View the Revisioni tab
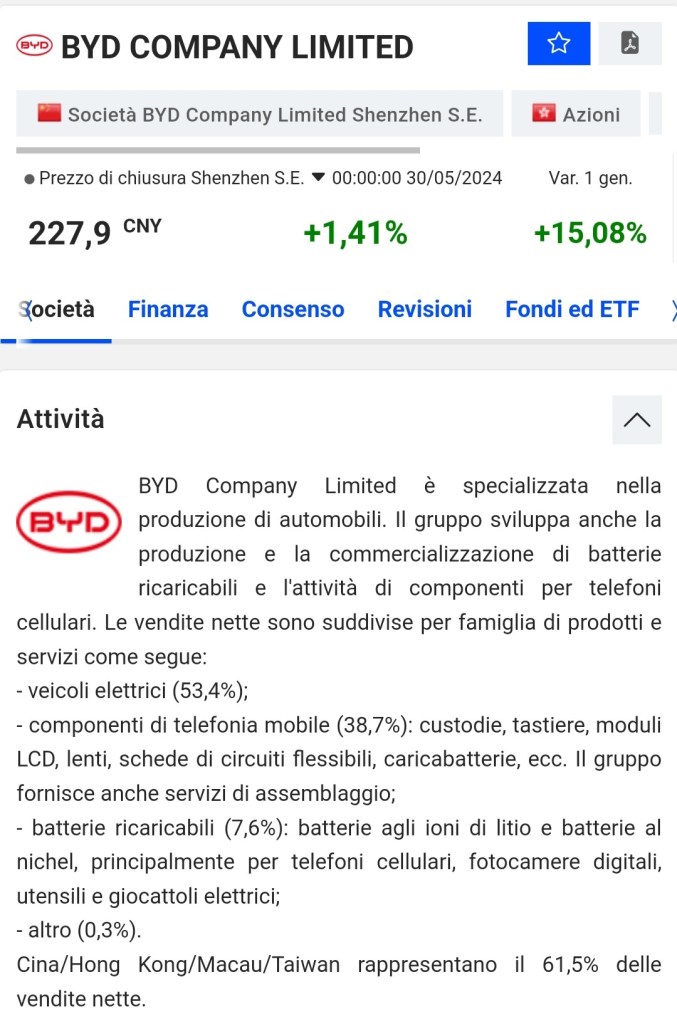677x1024 pixels. (424, 309)
